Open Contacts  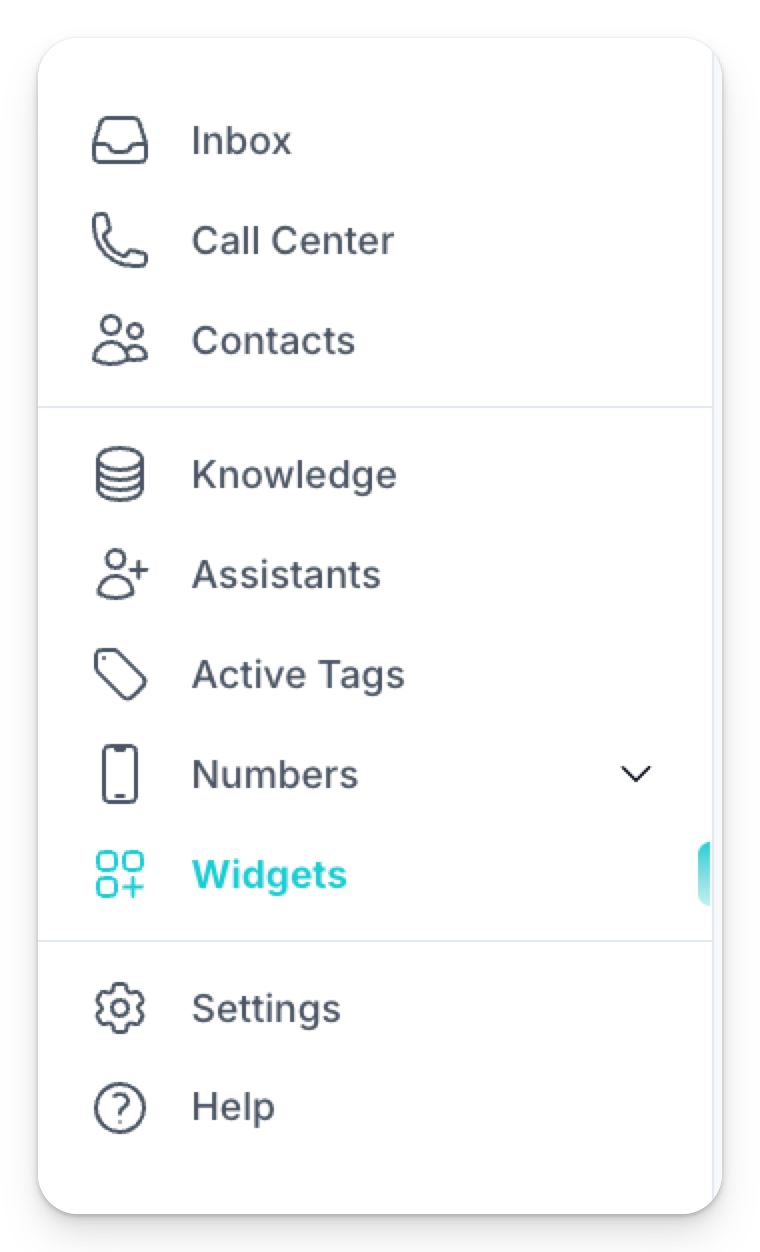point(272,341)
